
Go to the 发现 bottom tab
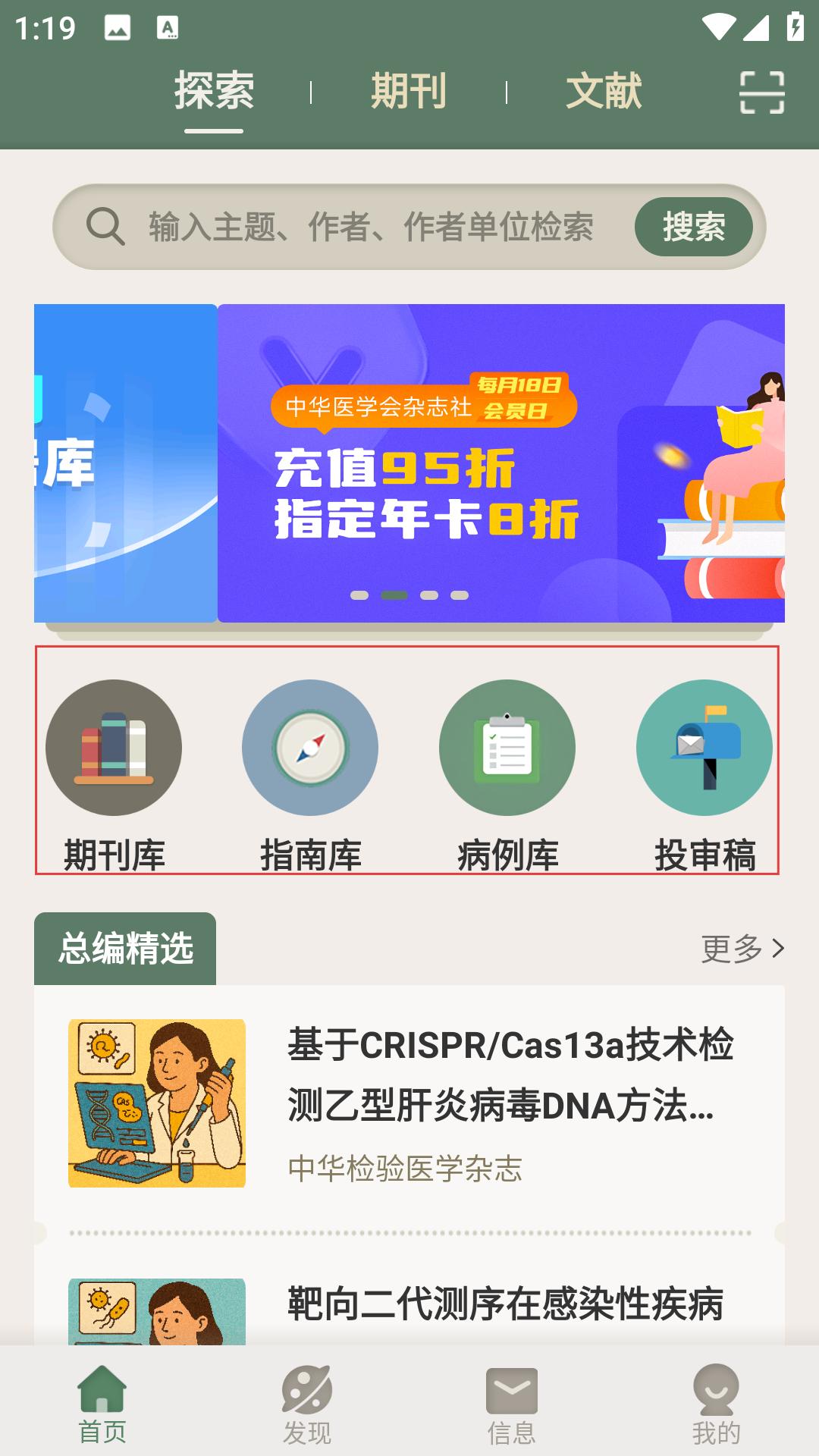(307, 1404)
